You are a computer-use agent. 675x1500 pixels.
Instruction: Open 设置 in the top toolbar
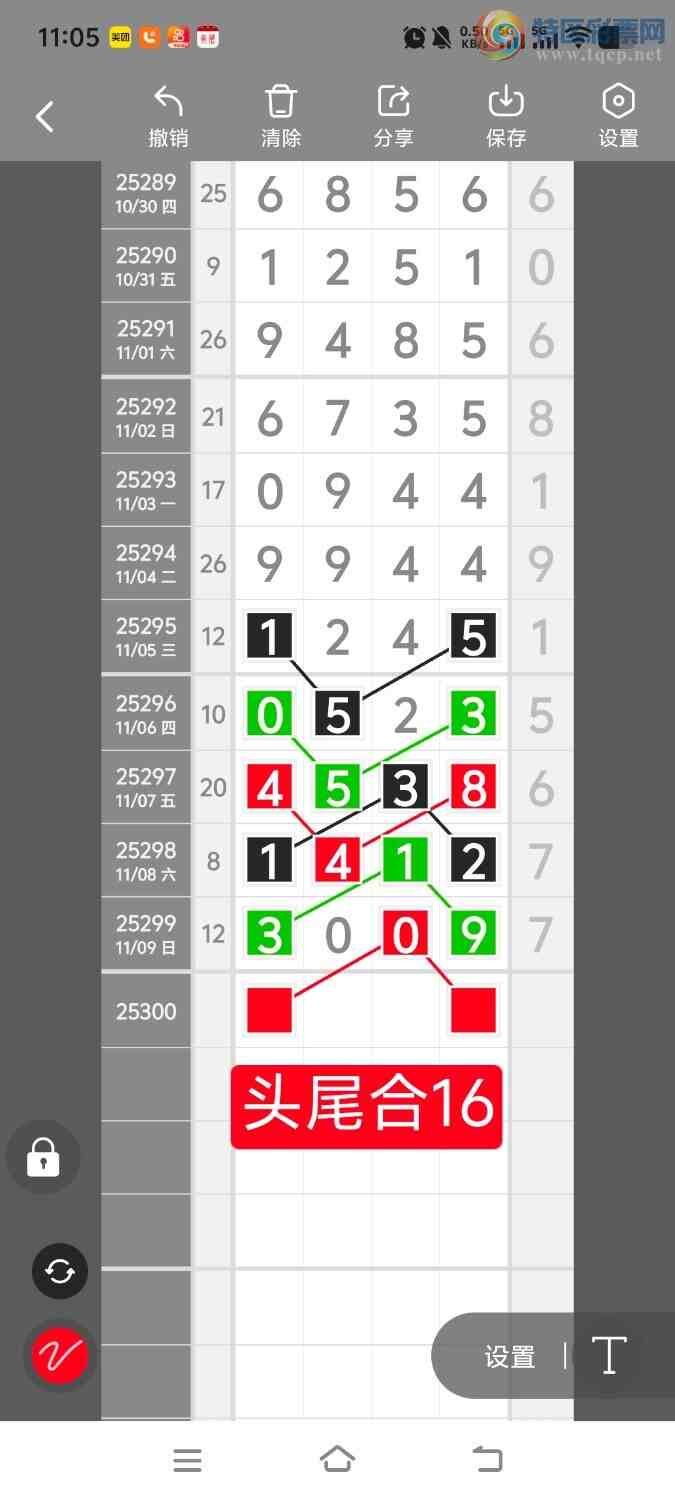(x=618, y=116)
